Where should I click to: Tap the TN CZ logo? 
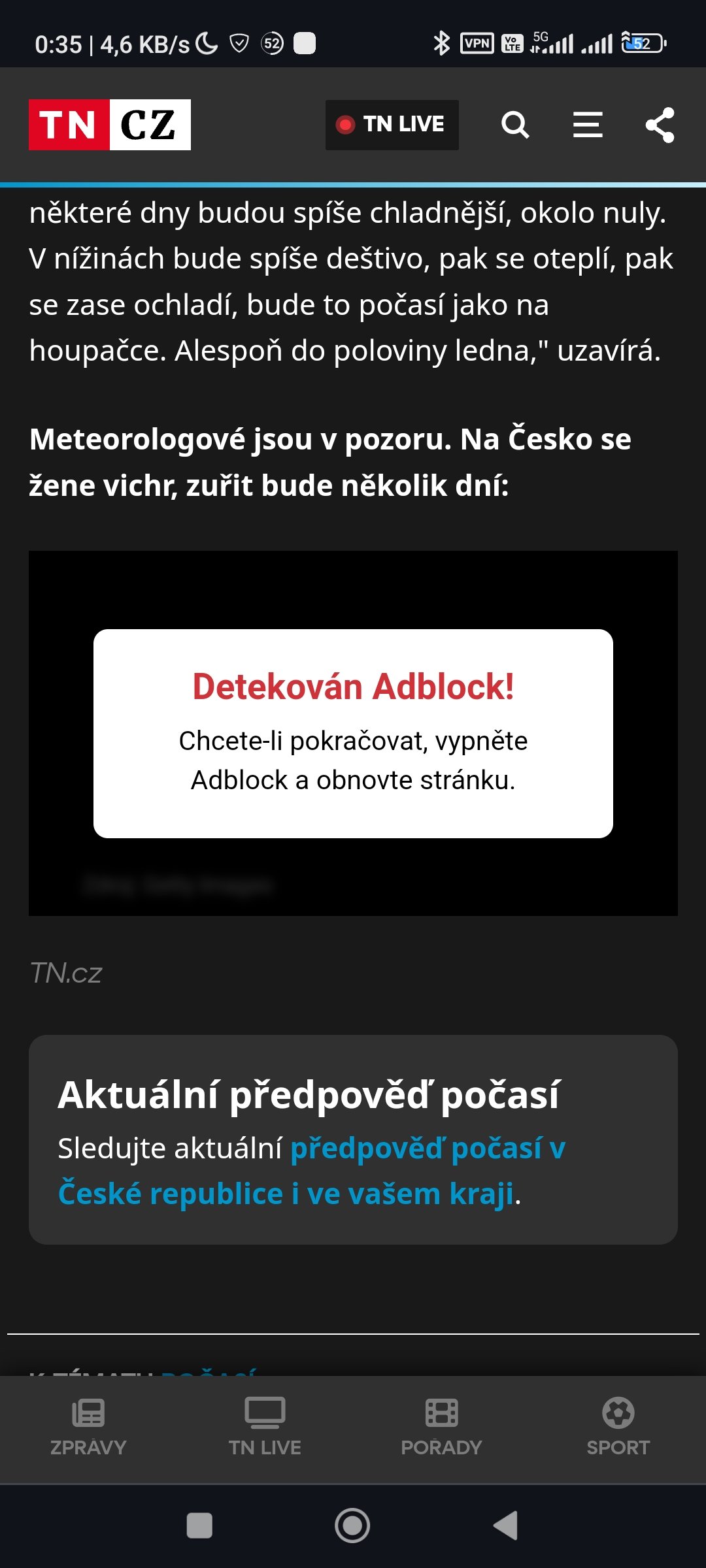(109, 125)
